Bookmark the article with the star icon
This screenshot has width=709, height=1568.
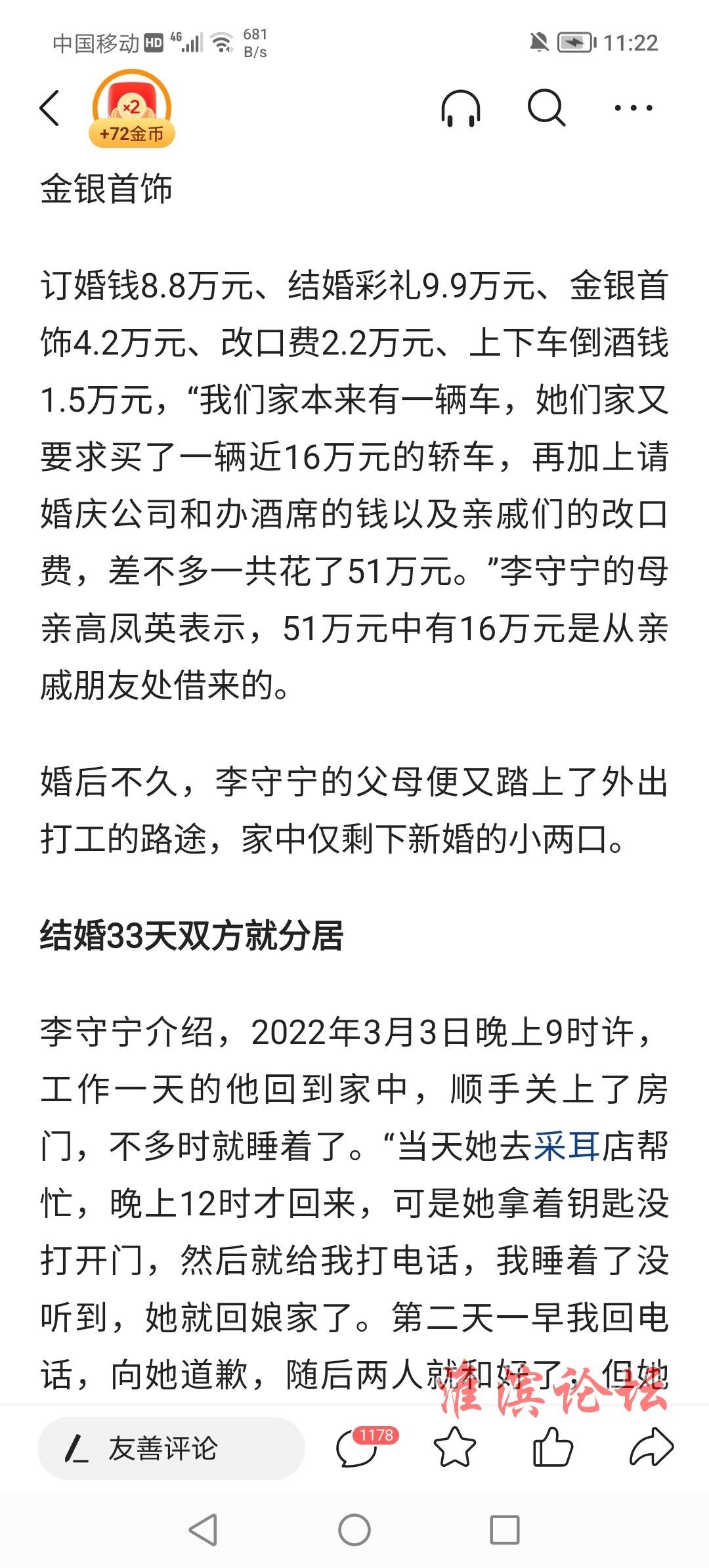pyautogui.click(x=455, y=1448)
